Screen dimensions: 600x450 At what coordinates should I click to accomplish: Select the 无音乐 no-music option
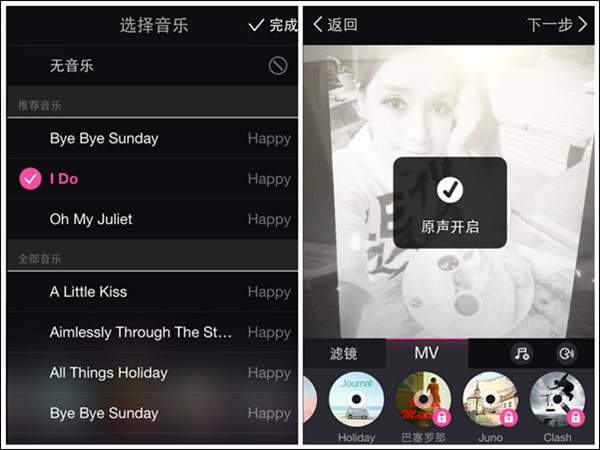[x=150, y=66]
